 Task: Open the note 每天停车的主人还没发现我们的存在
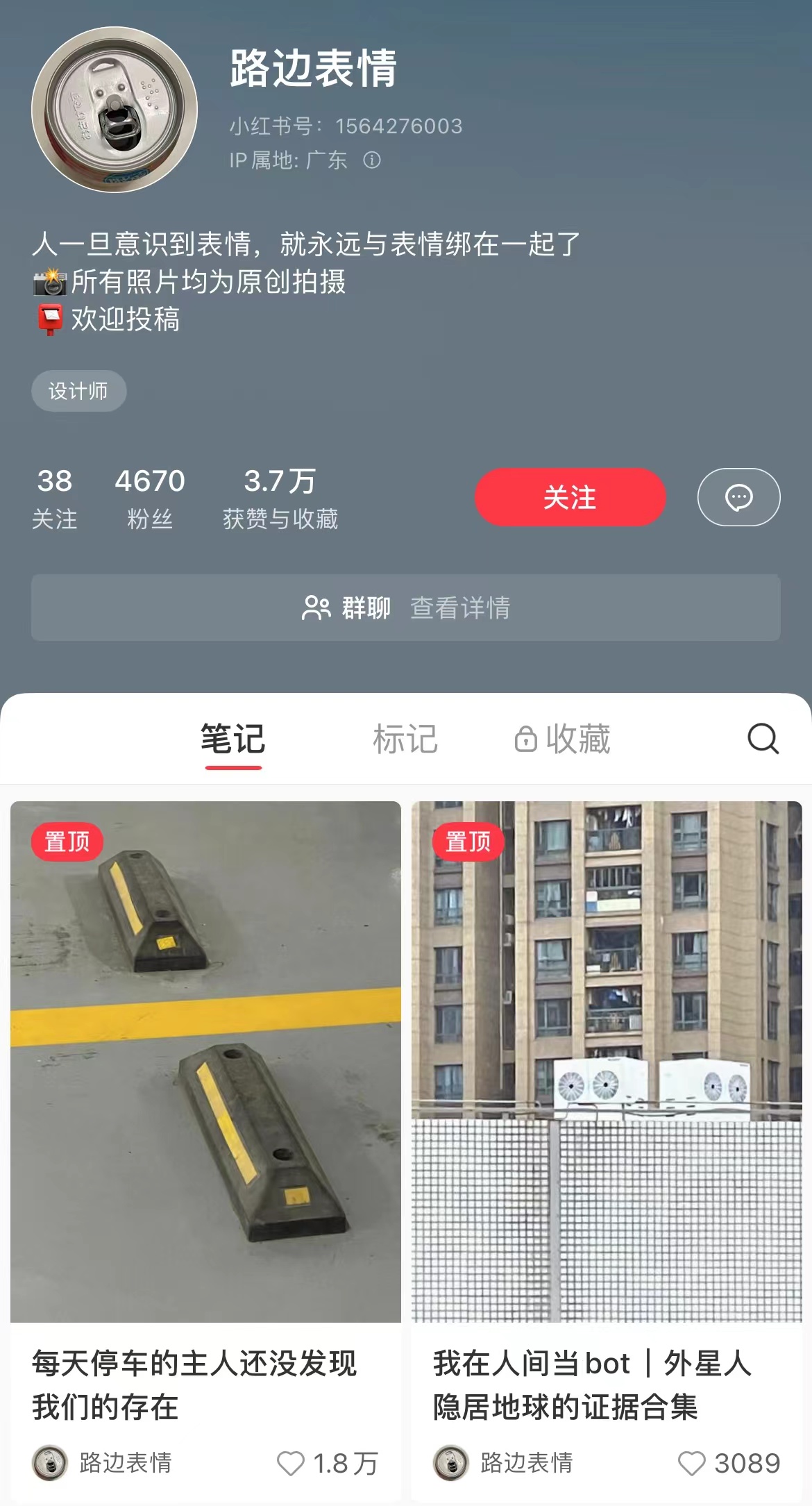tap(205, 1062)
